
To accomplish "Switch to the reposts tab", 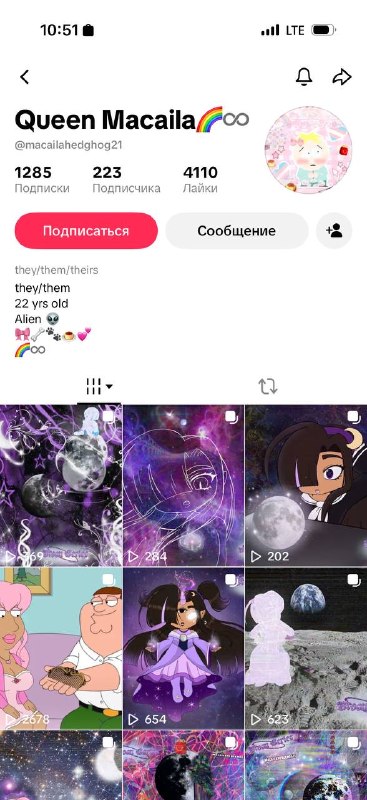I will 268,387.
